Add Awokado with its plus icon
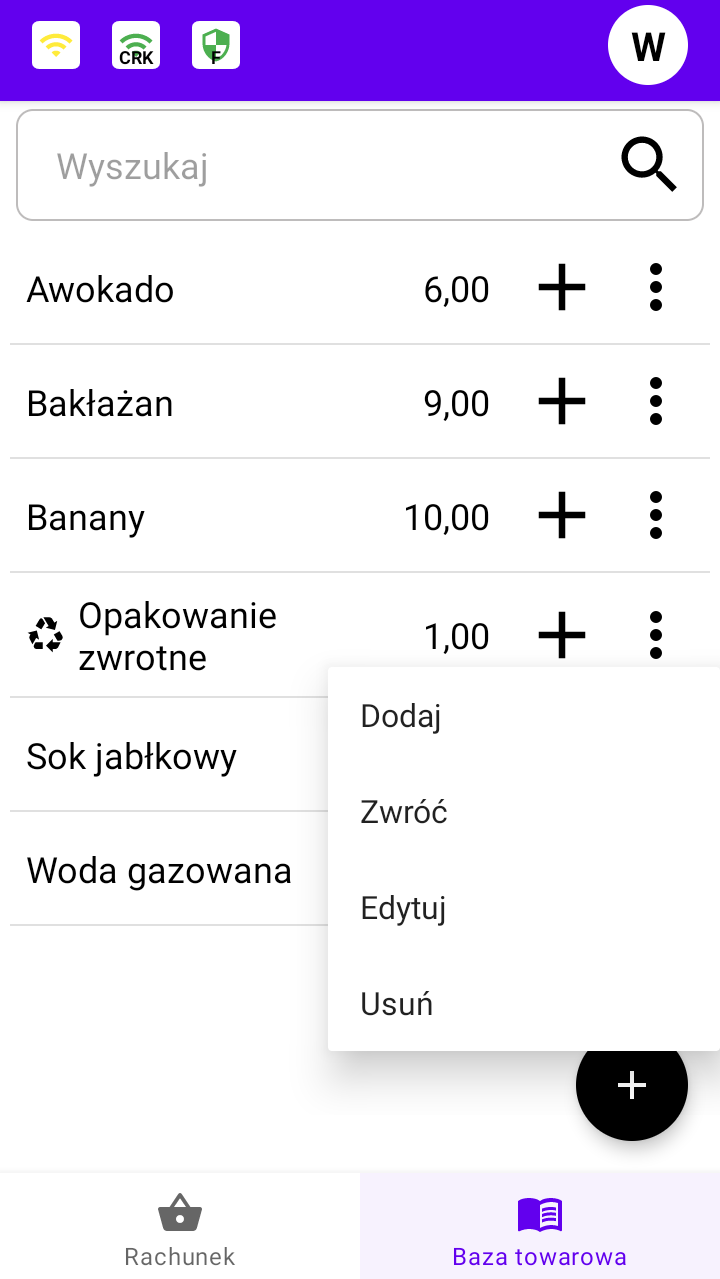 pos(562,288)
